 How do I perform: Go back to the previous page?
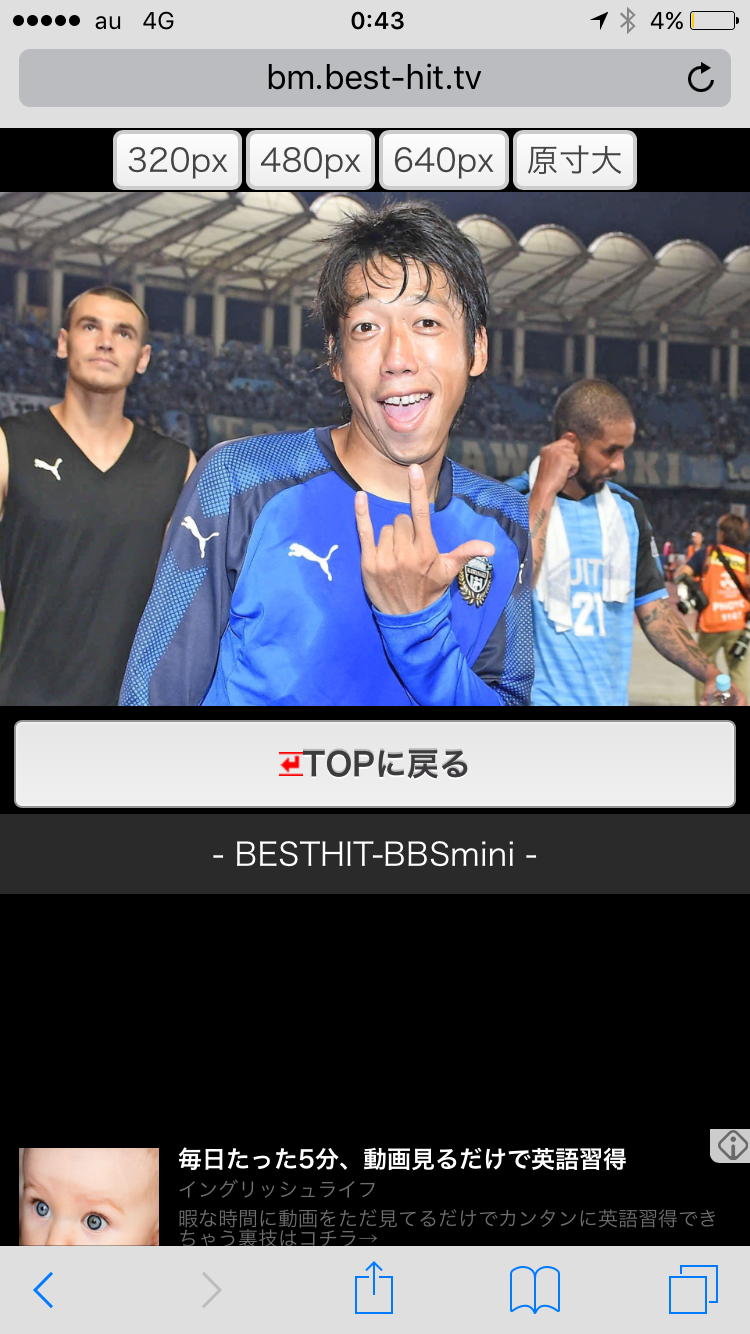click(x=43, y=1290)
